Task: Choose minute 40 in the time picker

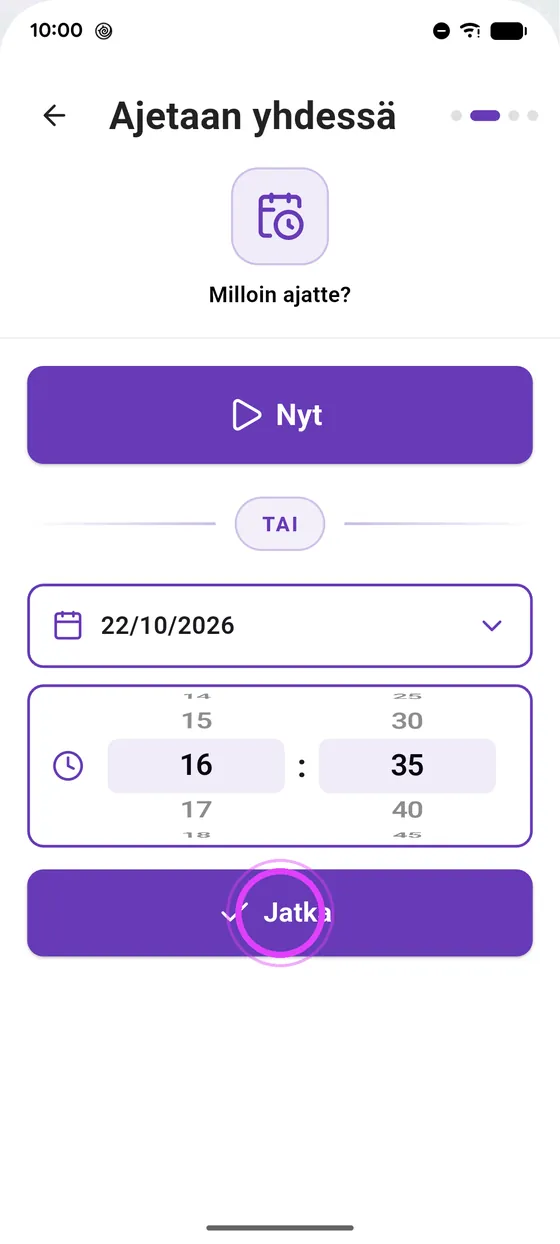Action: (x=407, y=809)
